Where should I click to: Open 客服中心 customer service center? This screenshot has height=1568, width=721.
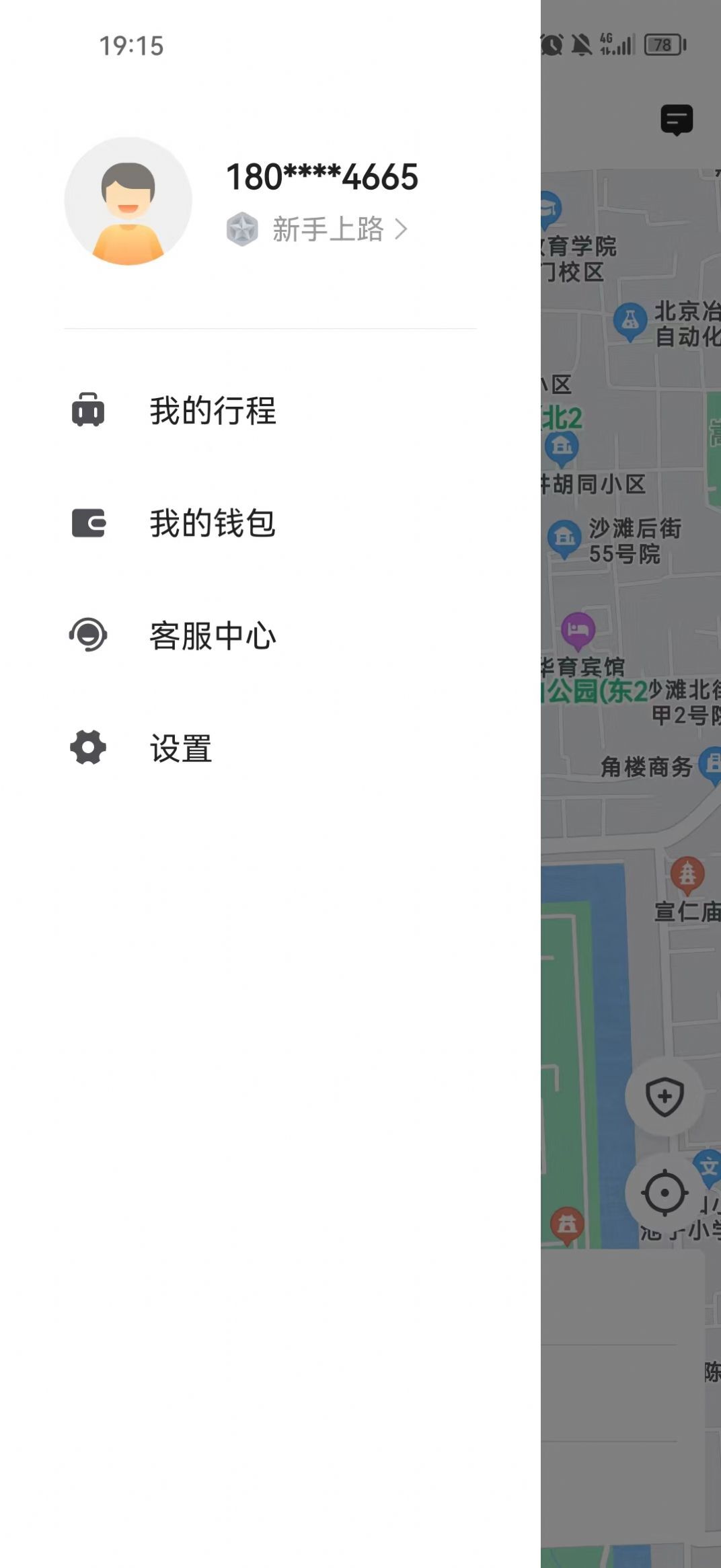coord(213,635)
